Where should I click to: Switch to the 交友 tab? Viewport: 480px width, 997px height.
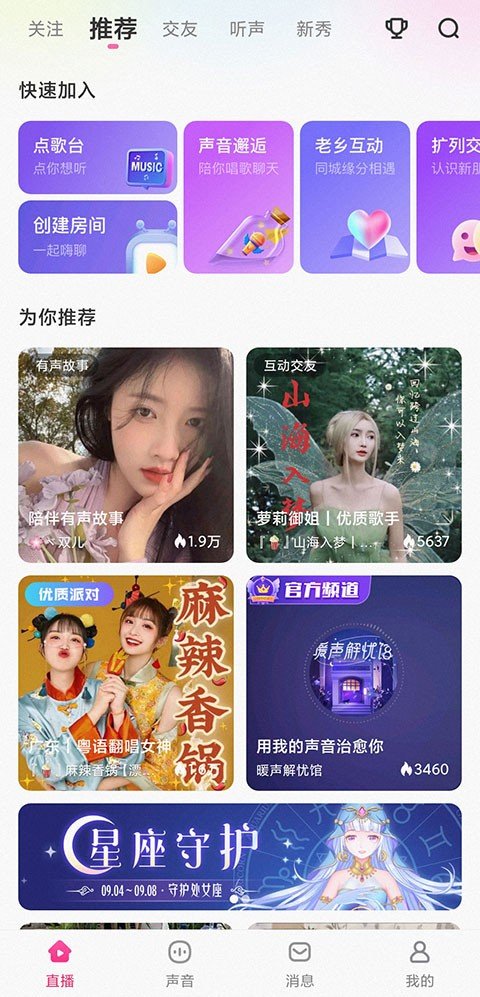point(180,29)
